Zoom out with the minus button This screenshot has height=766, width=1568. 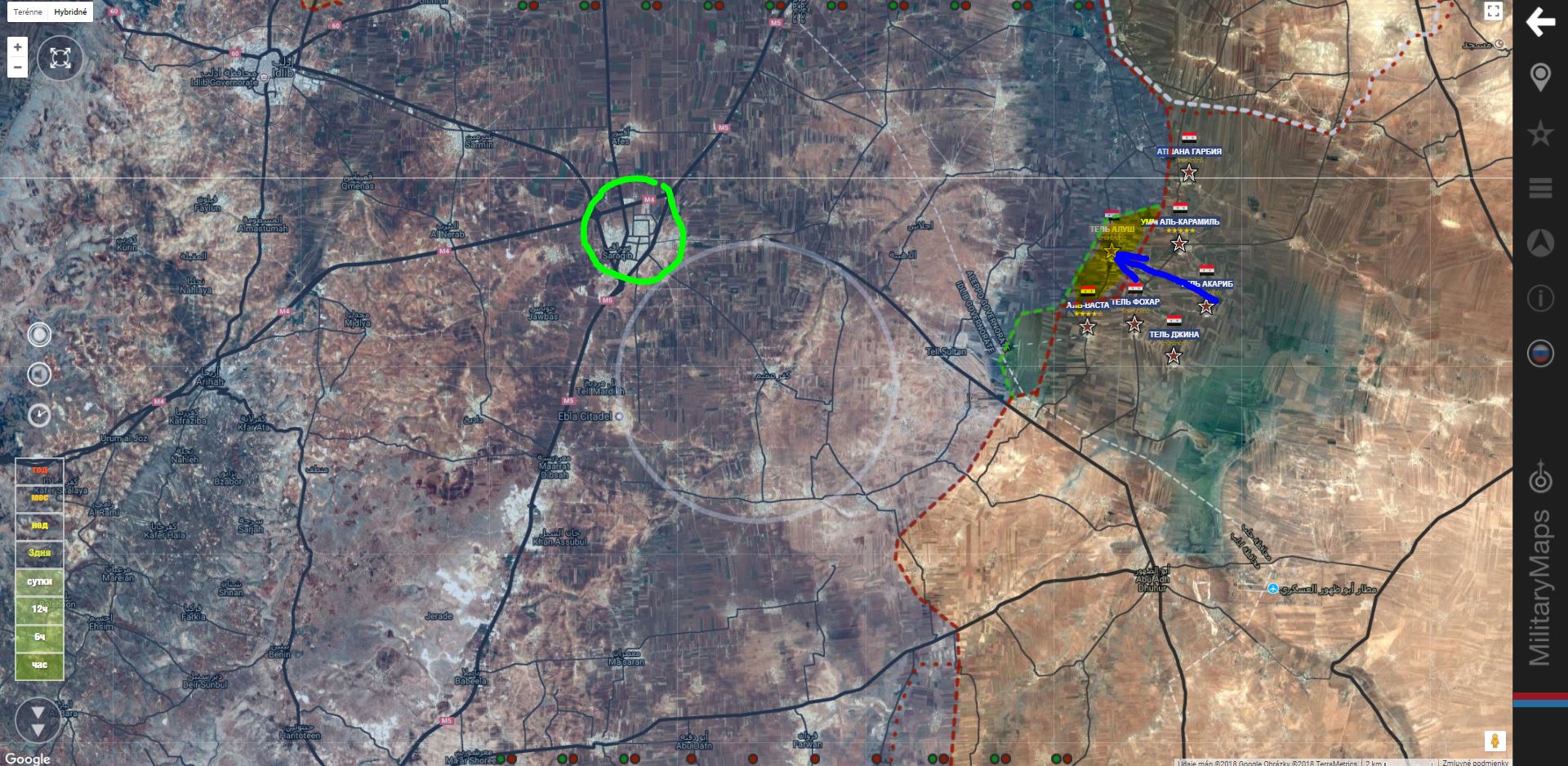[17, 67]
